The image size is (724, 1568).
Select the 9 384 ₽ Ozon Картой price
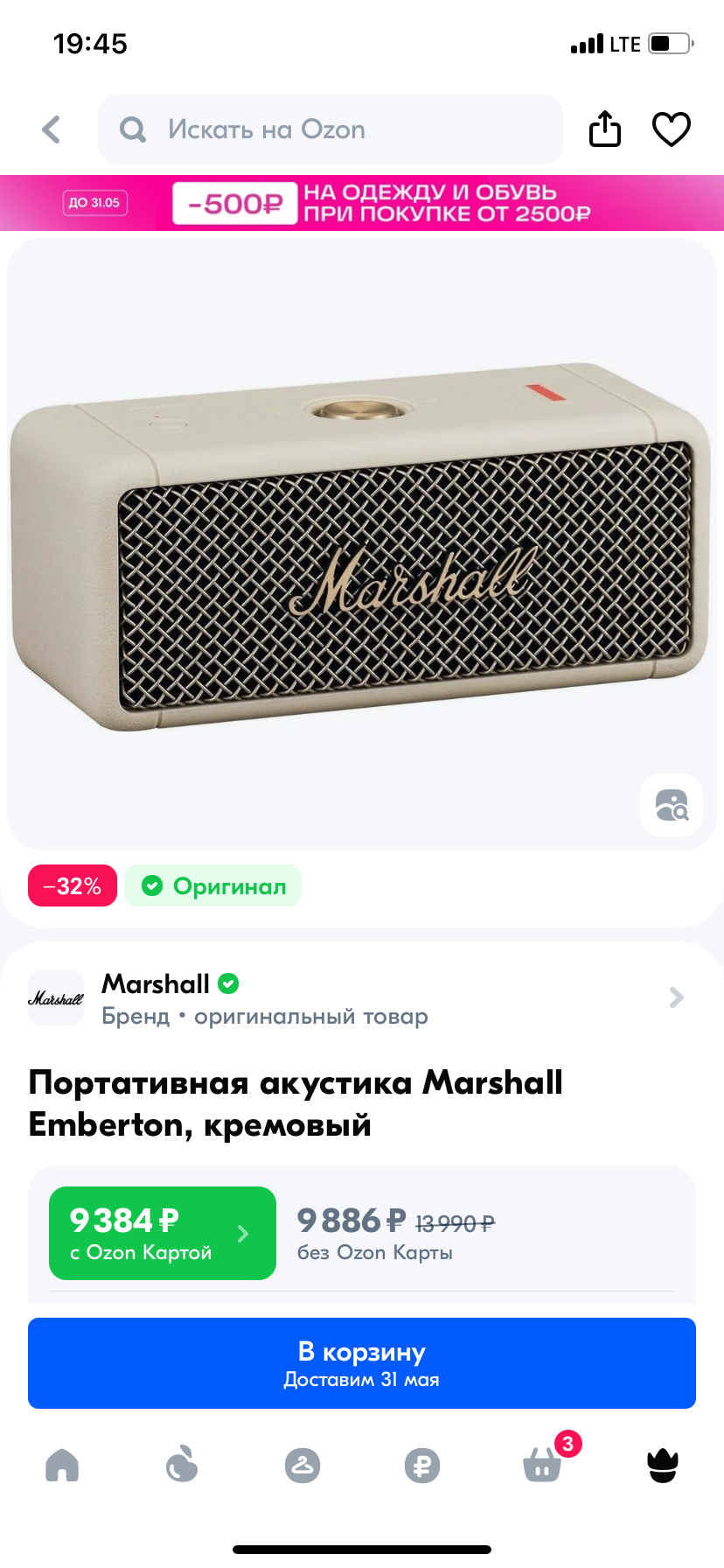(163, 1234)
